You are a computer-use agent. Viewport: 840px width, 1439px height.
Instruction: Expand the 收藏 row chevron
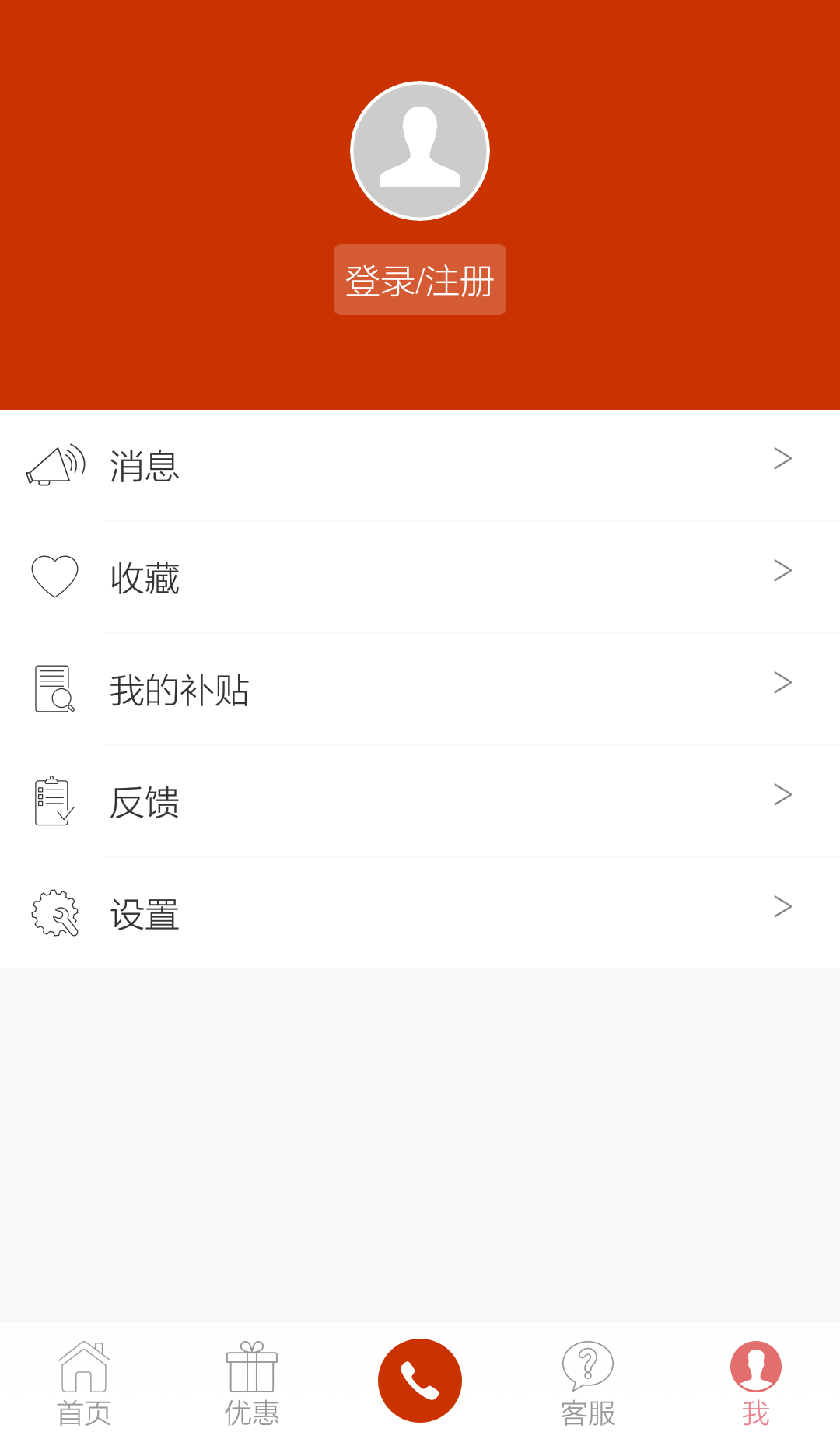pos(782,571)
